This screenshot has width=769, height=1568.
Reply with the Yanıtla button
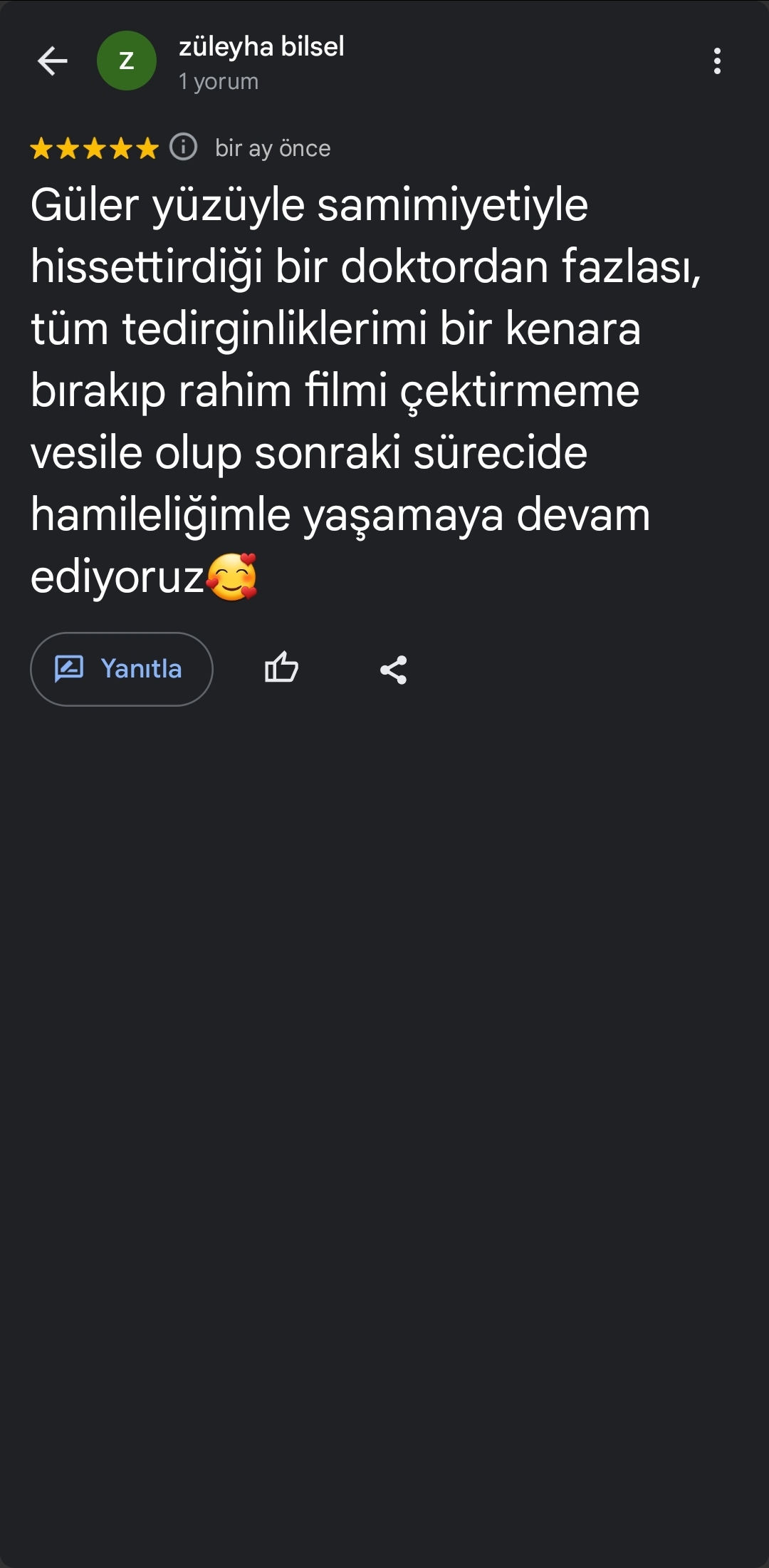click(122, 669)
